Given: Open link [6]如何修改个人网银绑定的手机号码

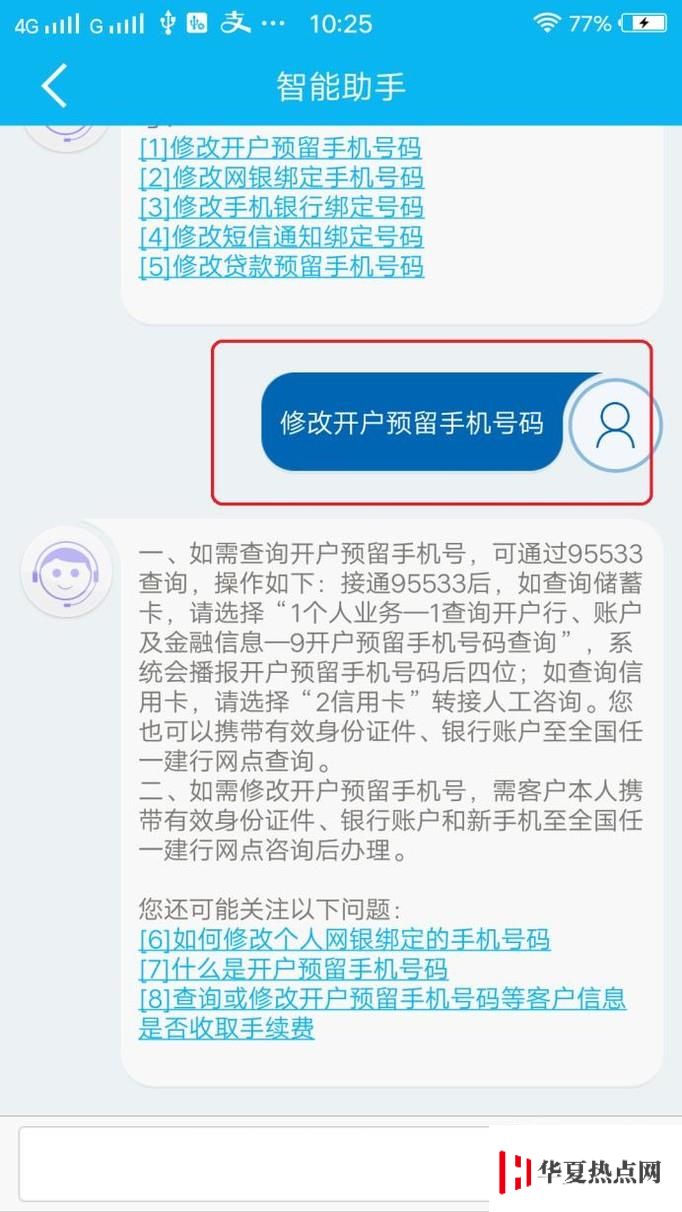Looking at the screenshot, I should pyautogui.click(x=344, y=940).
